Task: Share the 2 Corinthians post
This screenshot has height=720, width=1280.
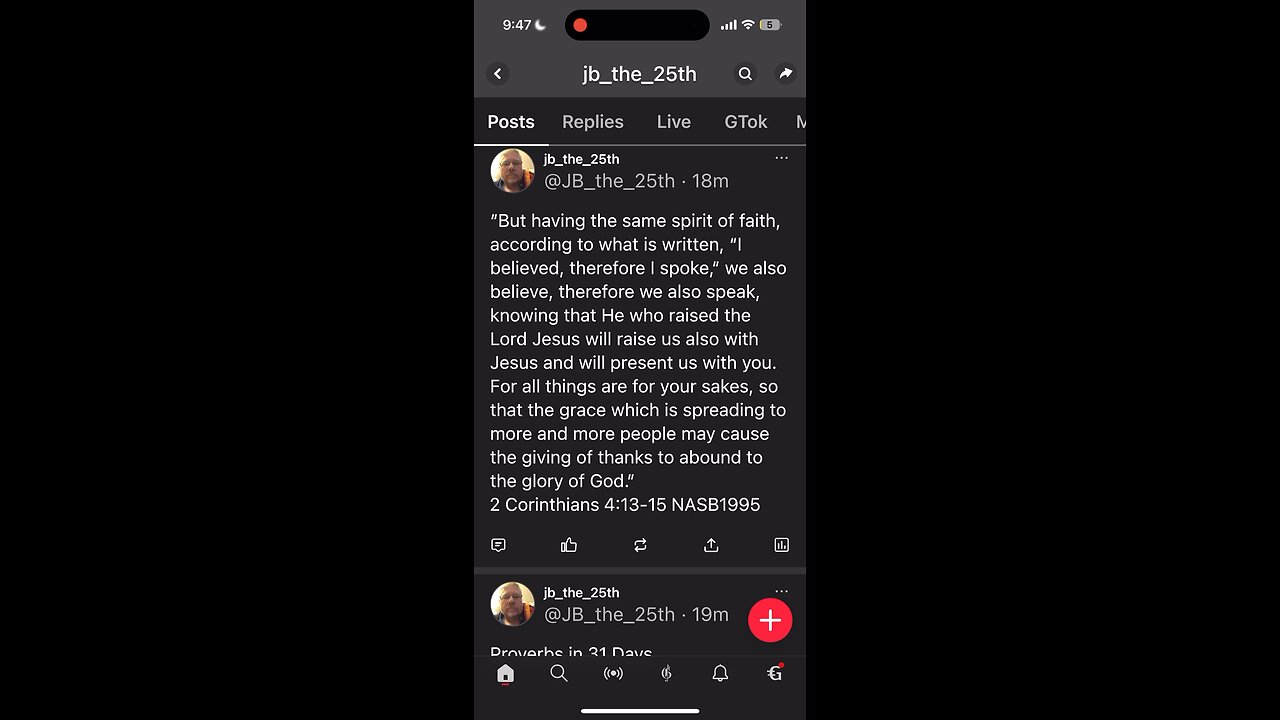Action: click(711, 545)
